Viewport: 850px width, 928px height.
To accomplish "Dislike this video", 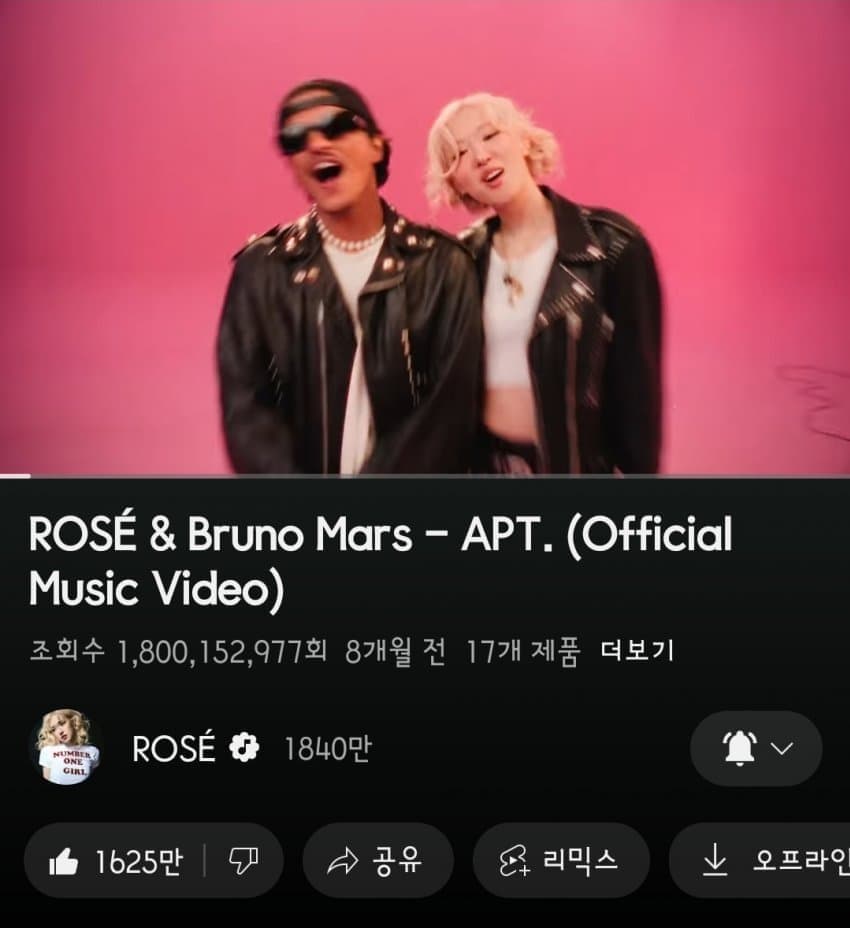I will pos(244,861).
